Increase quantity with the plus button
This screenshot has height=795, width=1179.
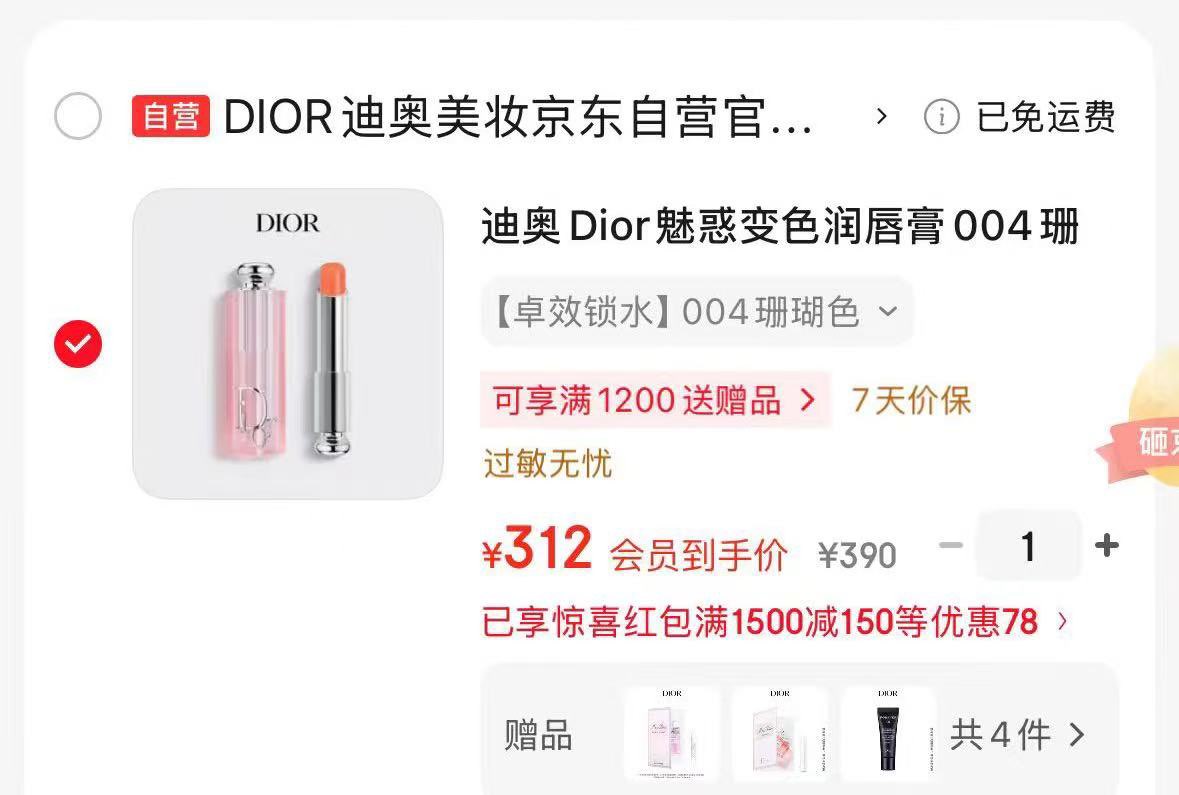(1107, 545)
